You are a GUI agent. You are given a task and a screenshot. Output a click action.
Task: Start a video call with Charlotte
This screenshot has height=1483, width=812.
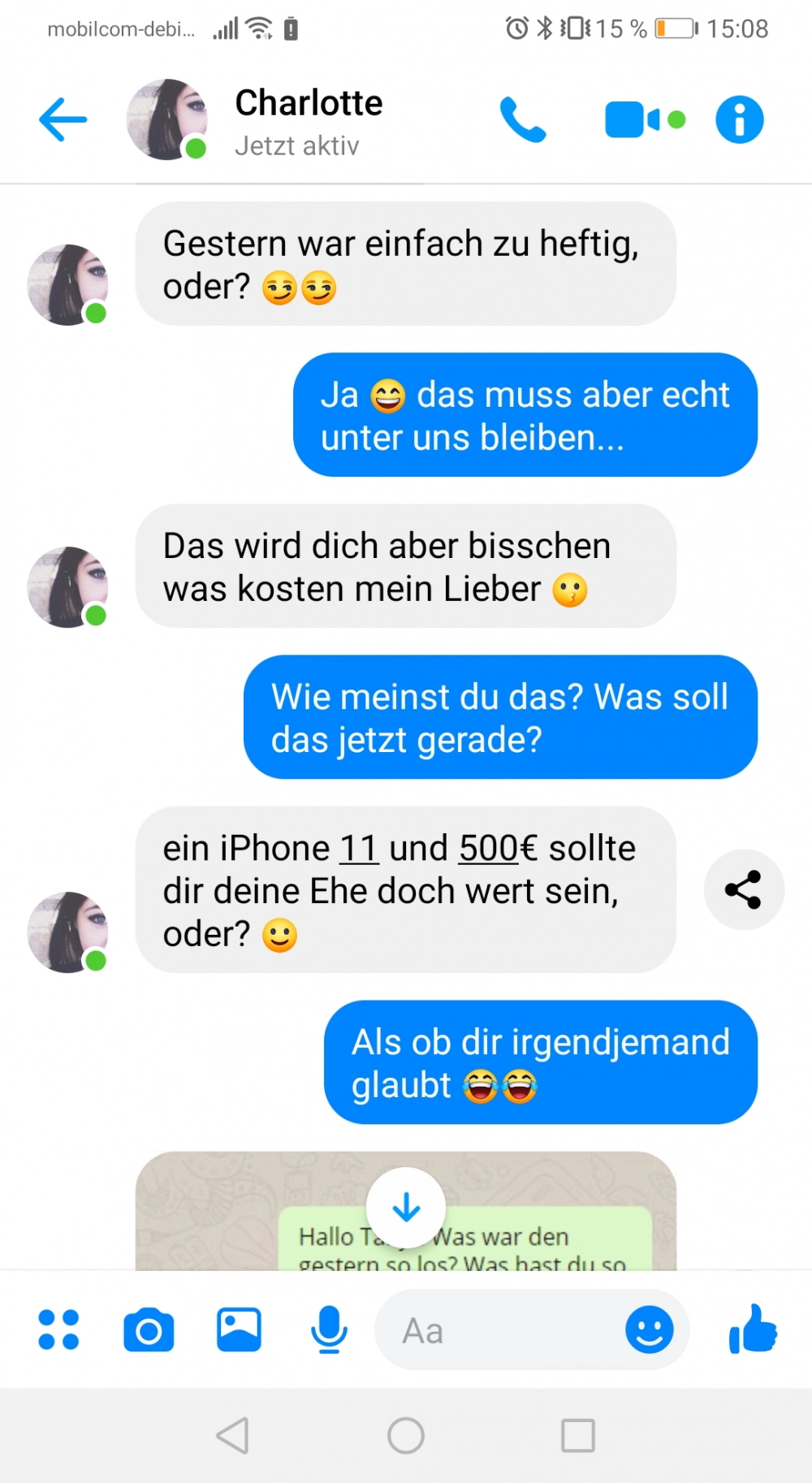pos(644,119)
